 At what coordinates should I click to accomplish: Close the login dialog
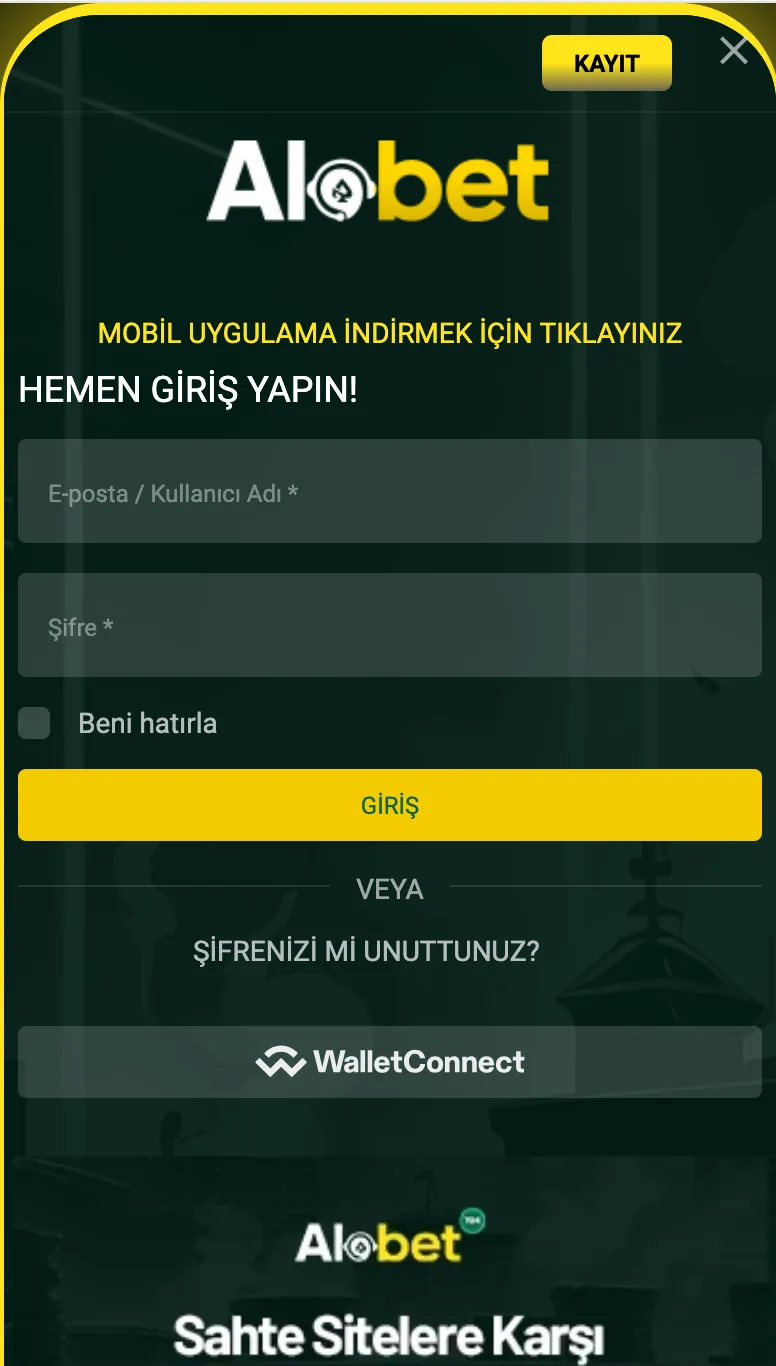734,51
